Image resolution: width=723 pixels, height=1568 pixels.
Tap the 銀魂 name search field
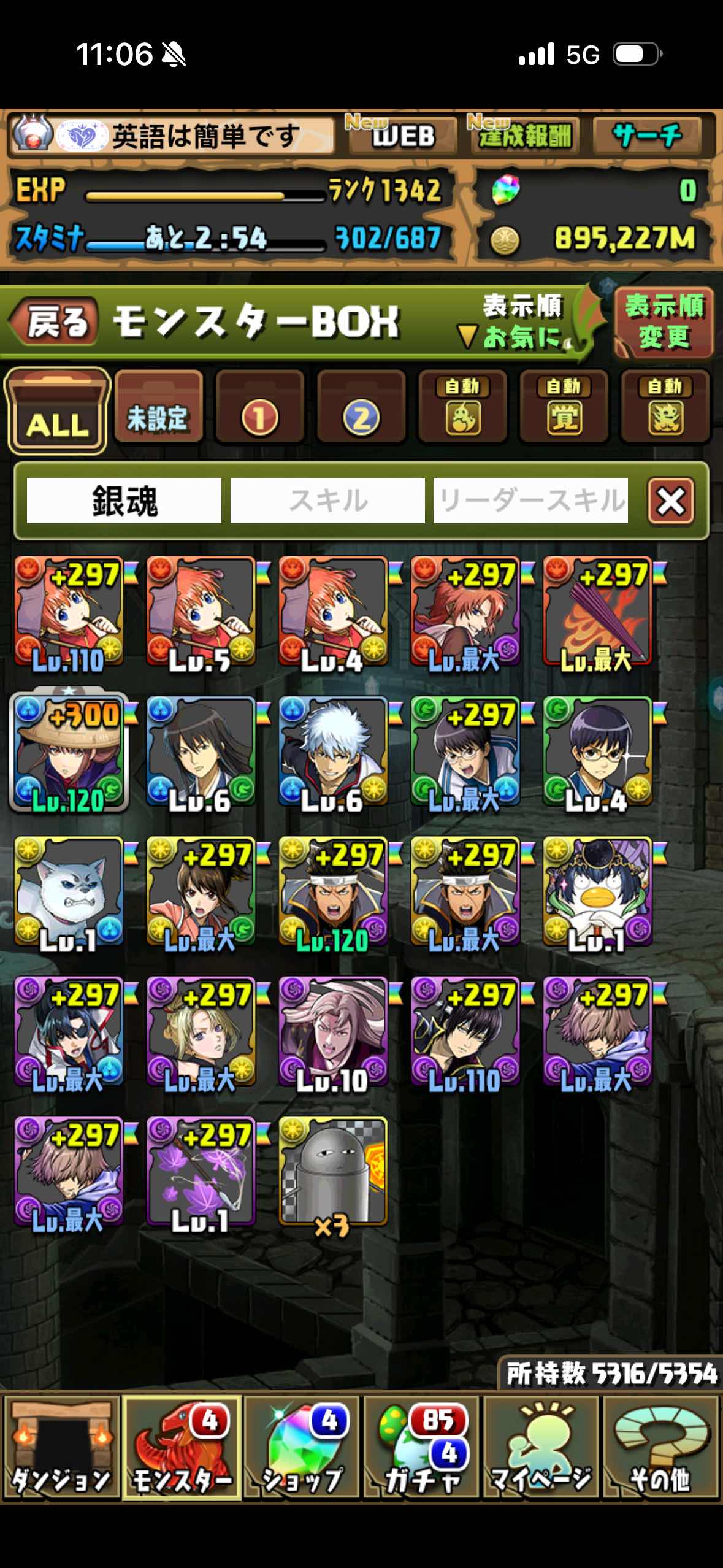click(124, 501)
